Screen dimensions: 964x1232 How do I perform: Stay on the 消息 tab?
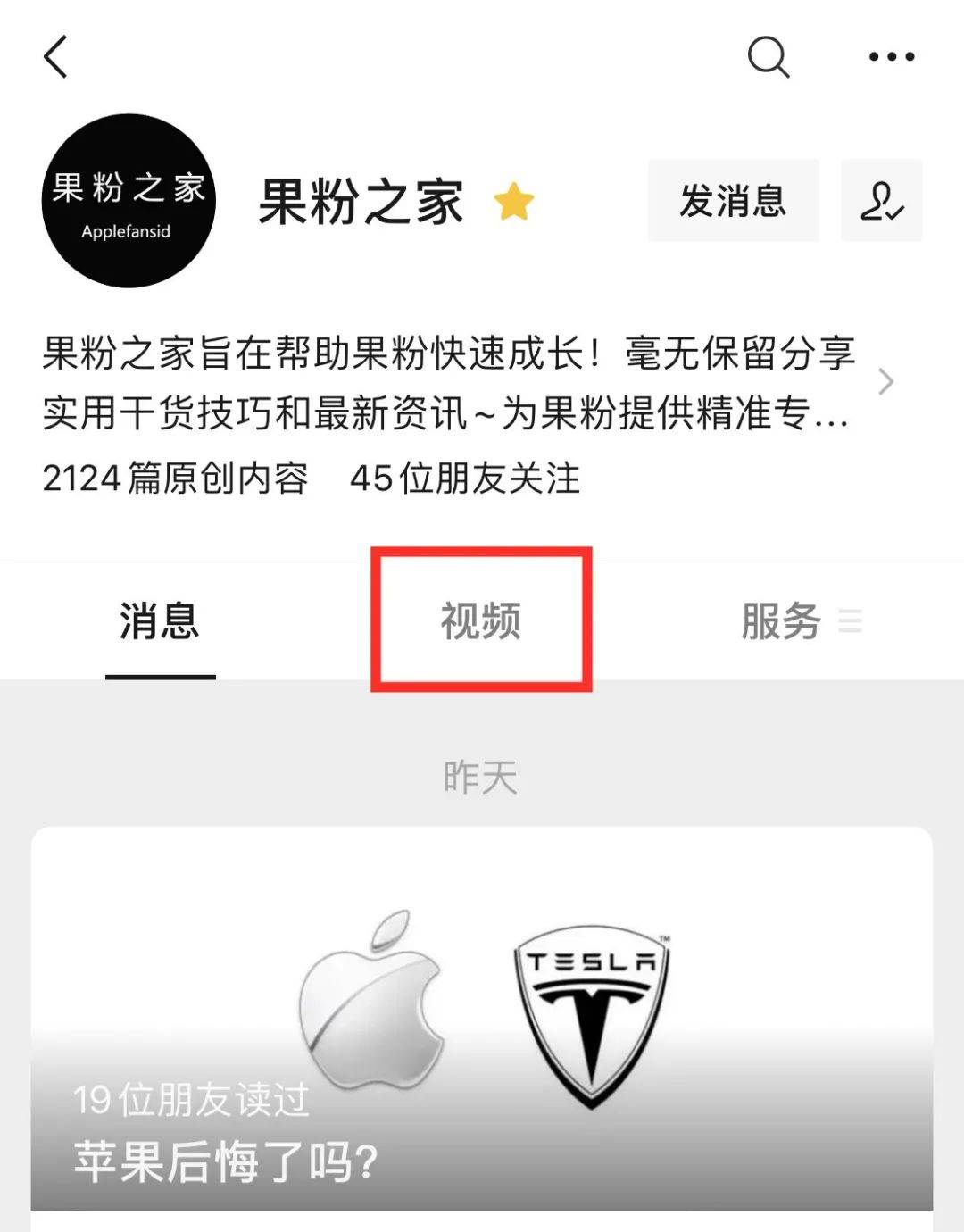161,622
